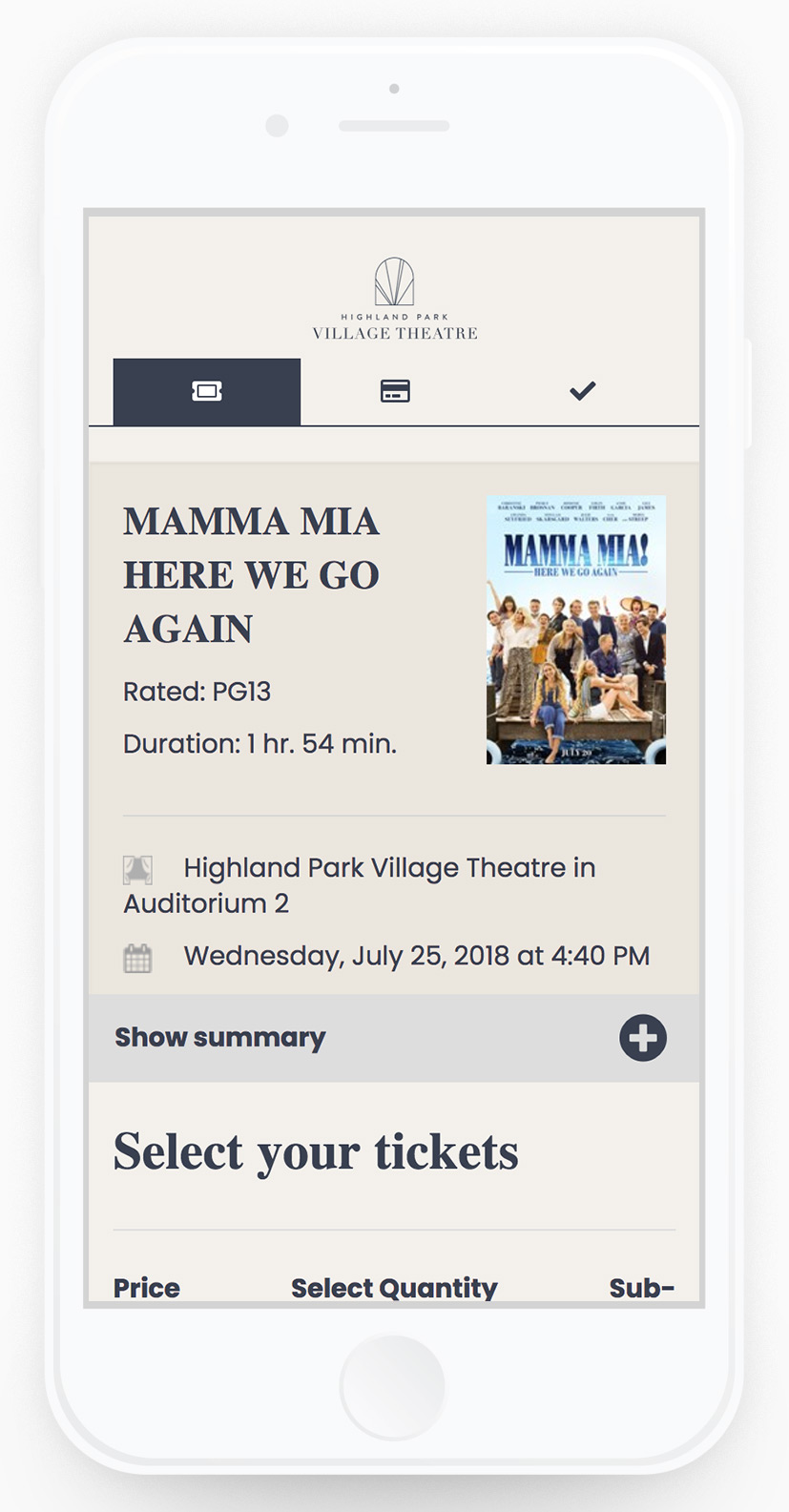Select the active ticket selection tab
Screen dimensions: 789x1512
[206, 390]
